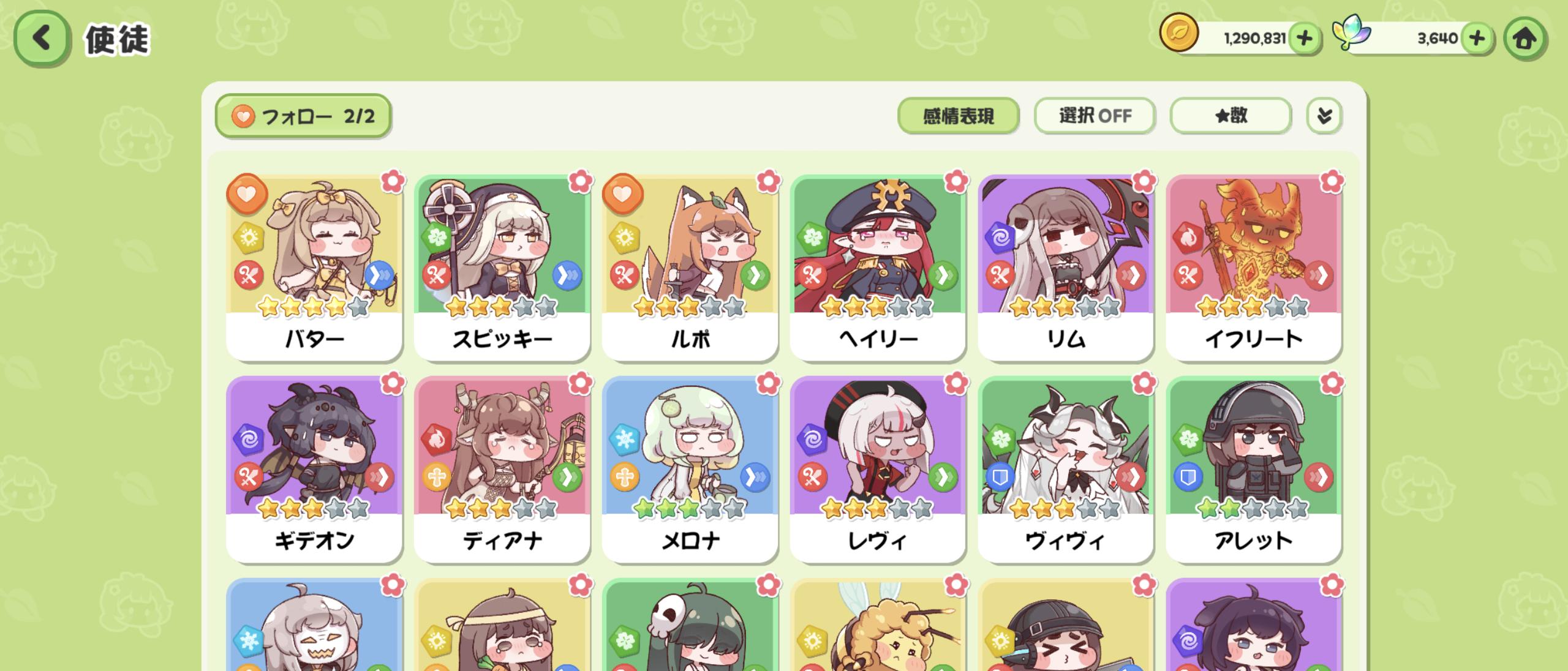Screen dimensions: 1568x671
Task: Tap the フォロー 2/2 button
Action: pyautogui.click(x=303, y=116)
